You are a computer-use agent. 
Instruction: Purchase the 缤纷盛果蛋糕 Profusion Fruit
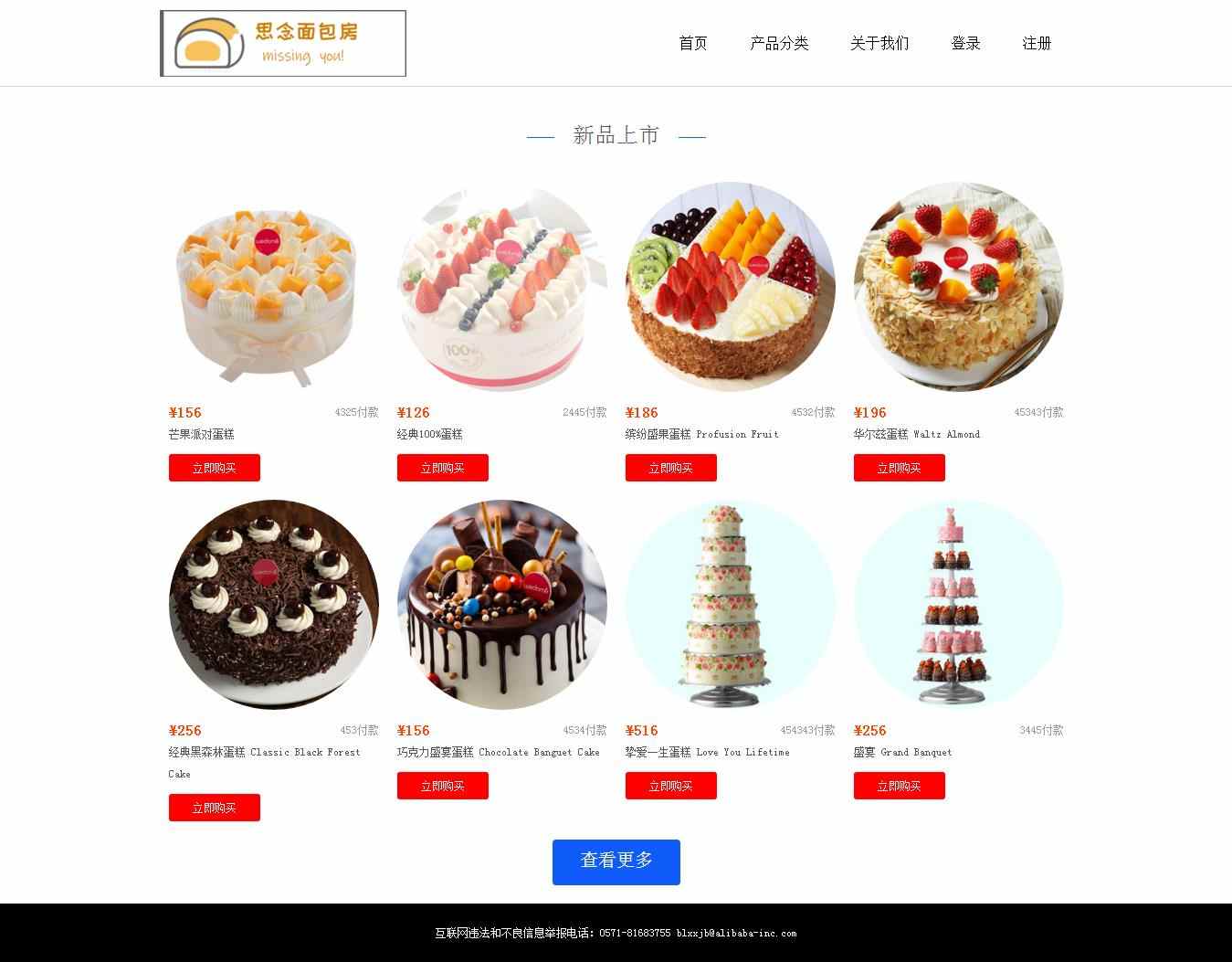tap(670, 468)
